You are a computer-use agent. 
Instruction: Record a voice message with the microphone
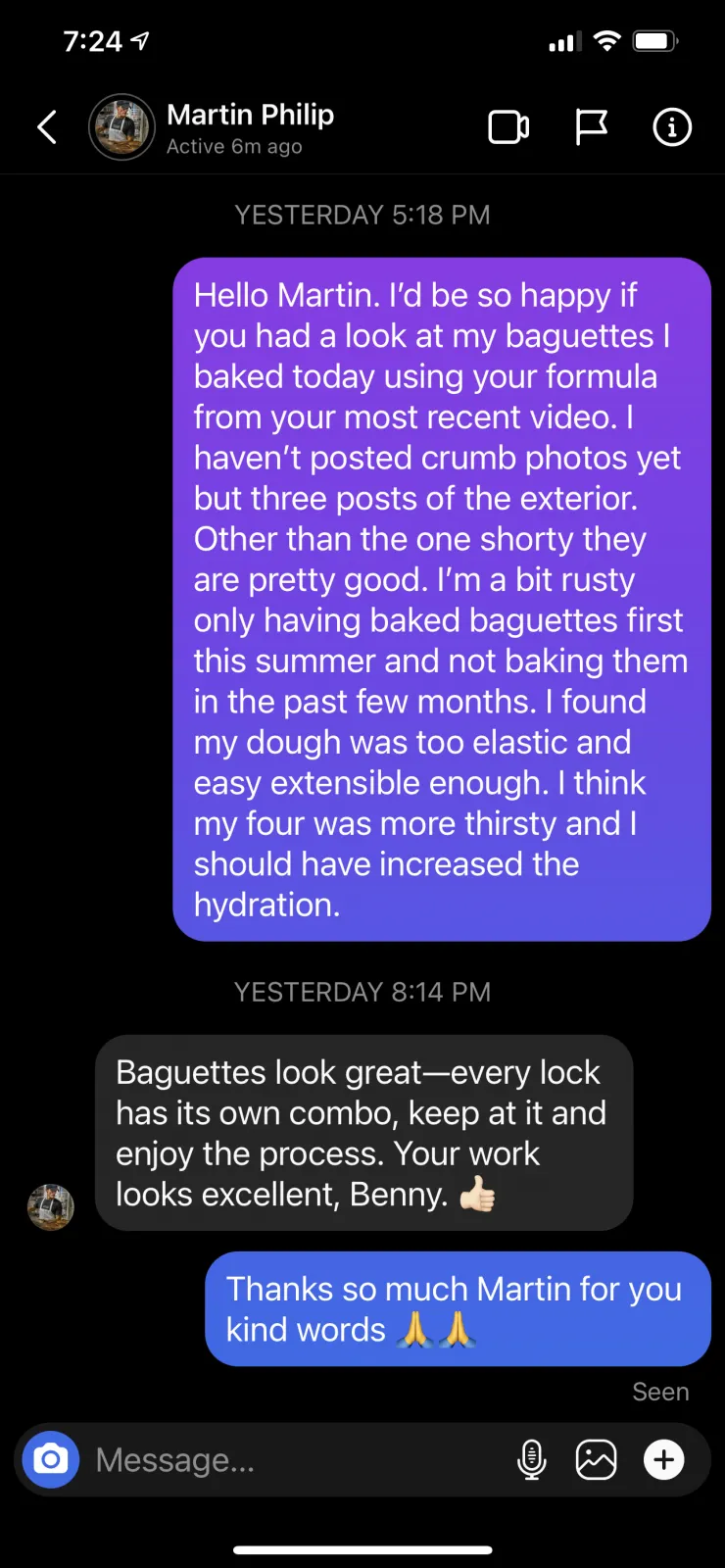point(531,1460)
